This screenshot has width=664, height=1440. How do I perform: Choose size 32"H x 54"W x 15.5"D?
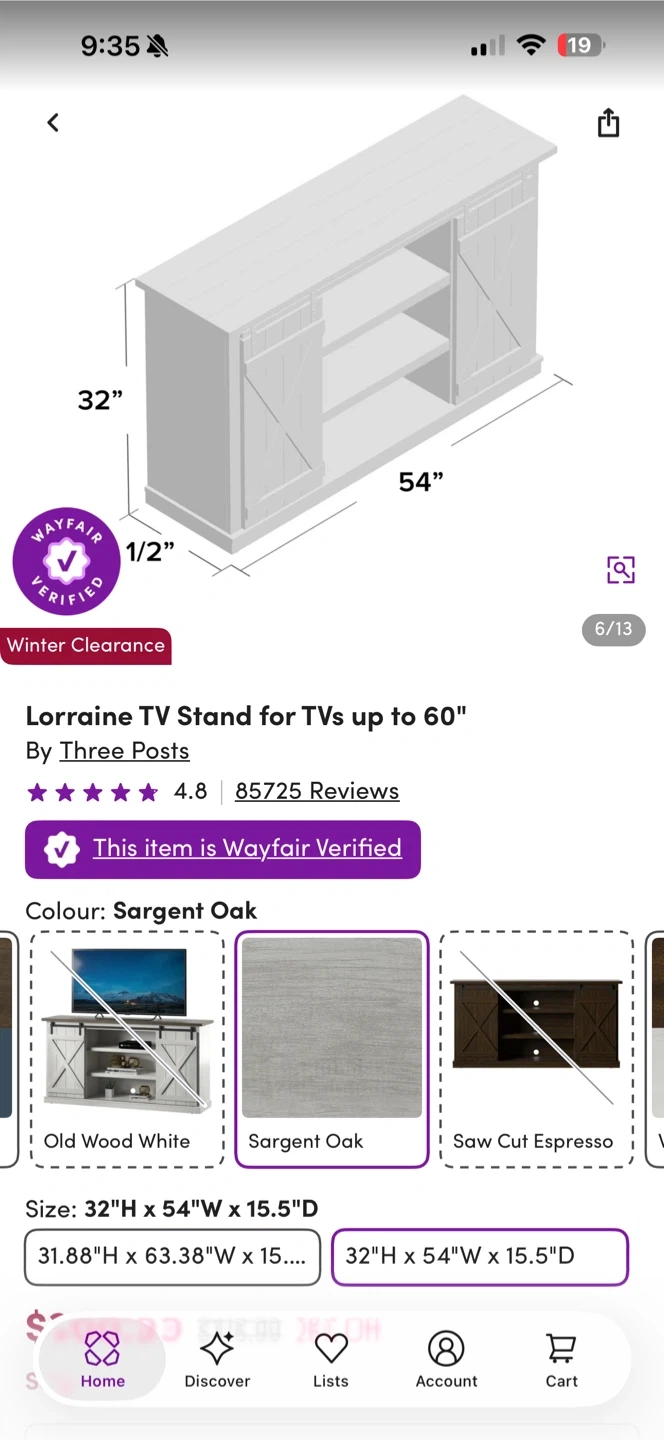[x=479, y=1256]
